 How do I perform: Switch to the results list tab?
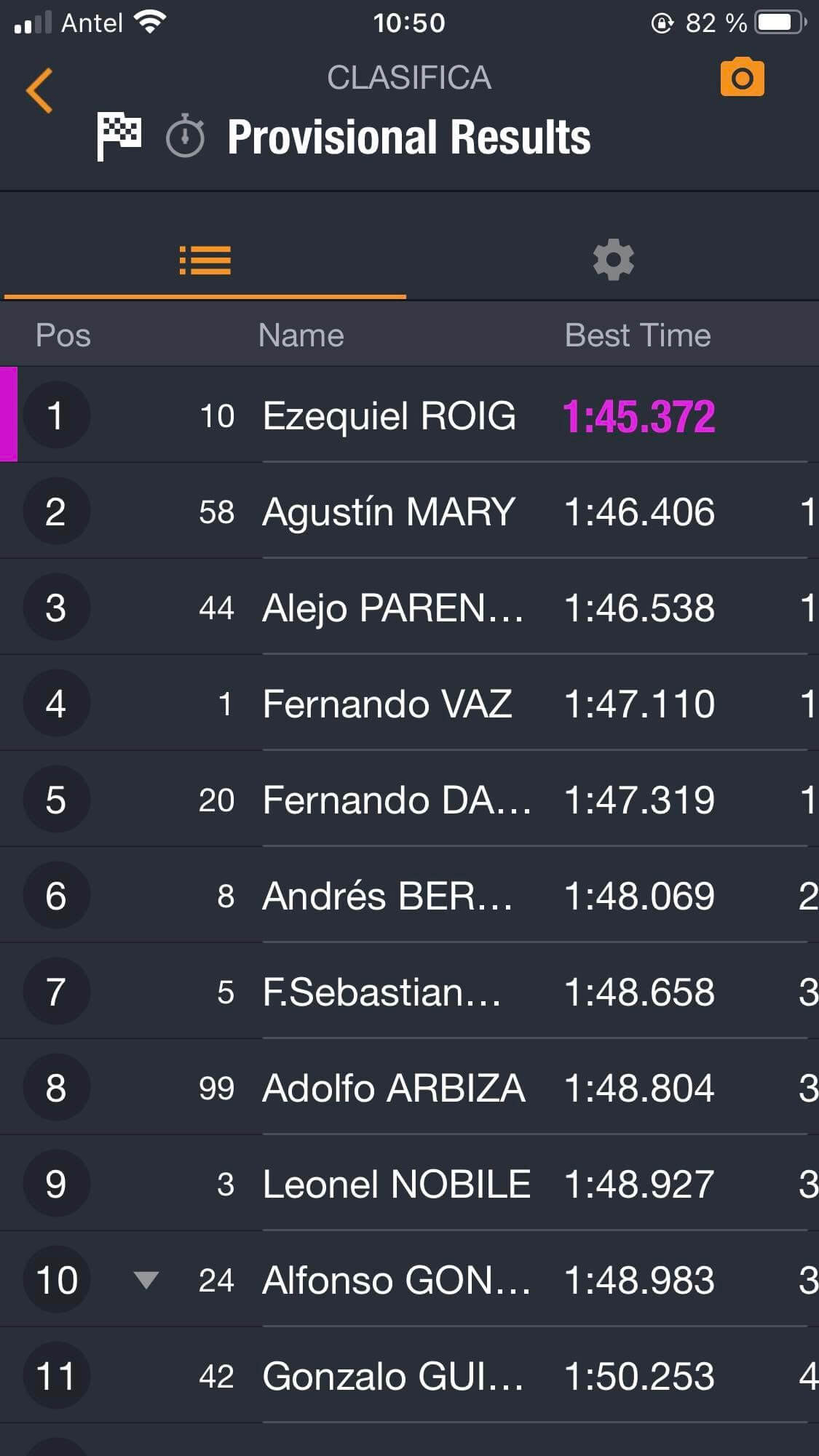click(205, 260)
